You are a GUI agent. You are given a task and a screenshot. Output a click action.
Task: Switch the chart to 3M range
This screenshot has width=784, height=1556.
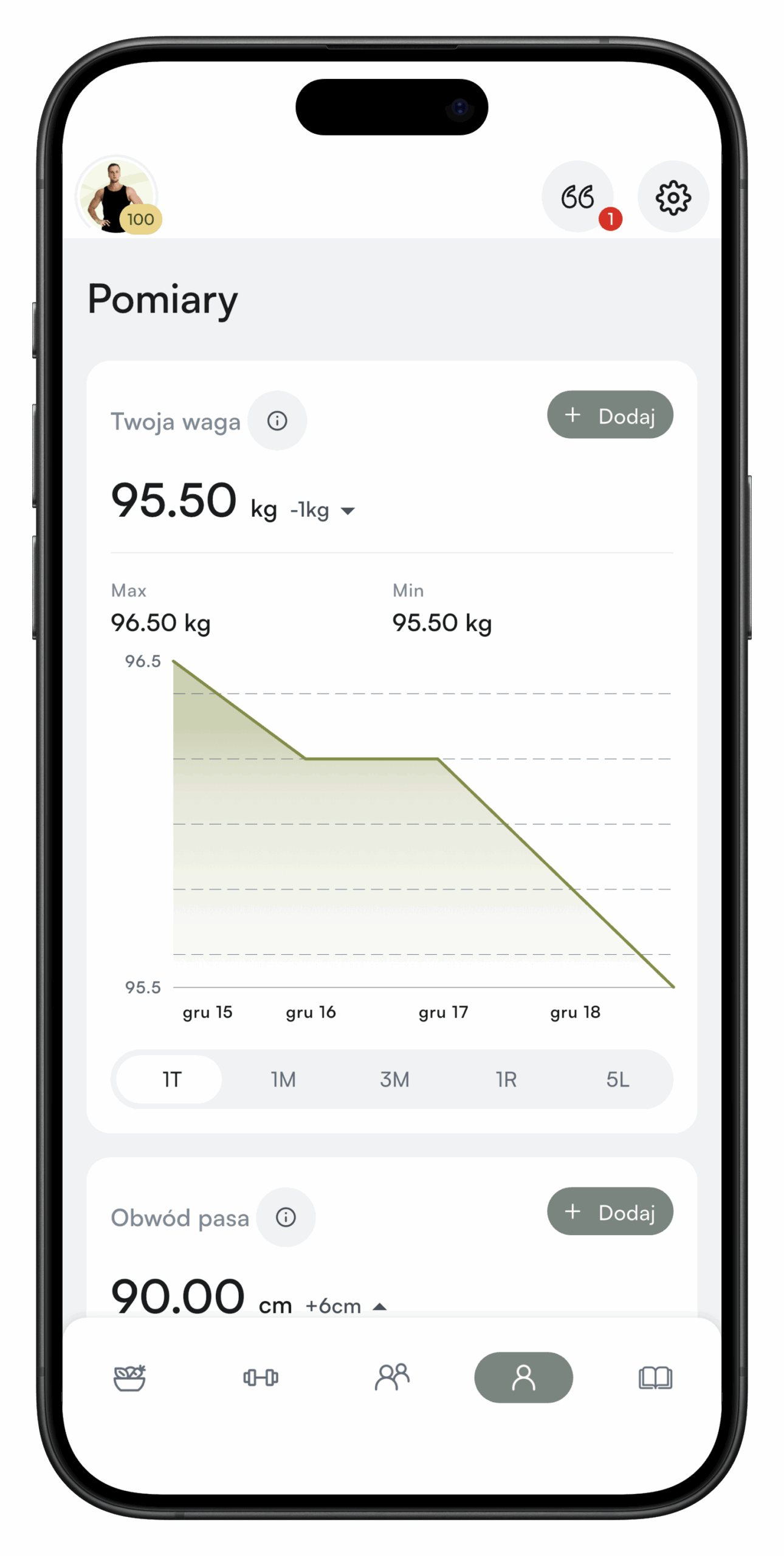click(394, 1079)
